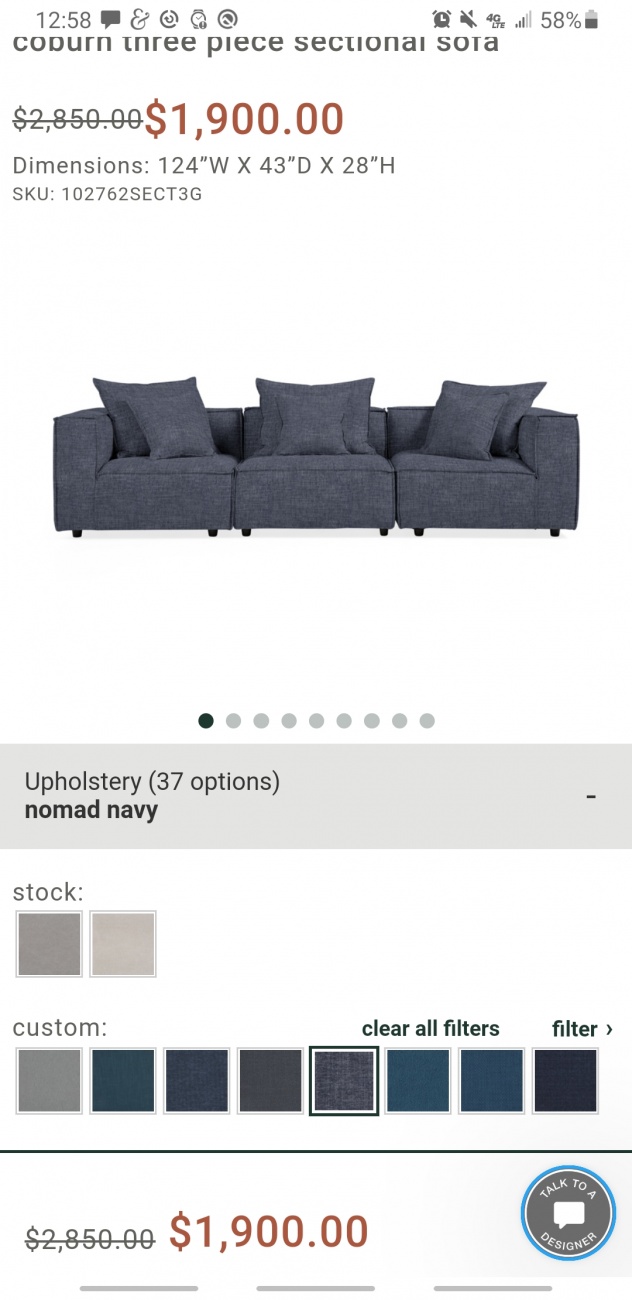Select the gray stock upholstery swatch
This screenshot has width=632, height=1300.
49,944
